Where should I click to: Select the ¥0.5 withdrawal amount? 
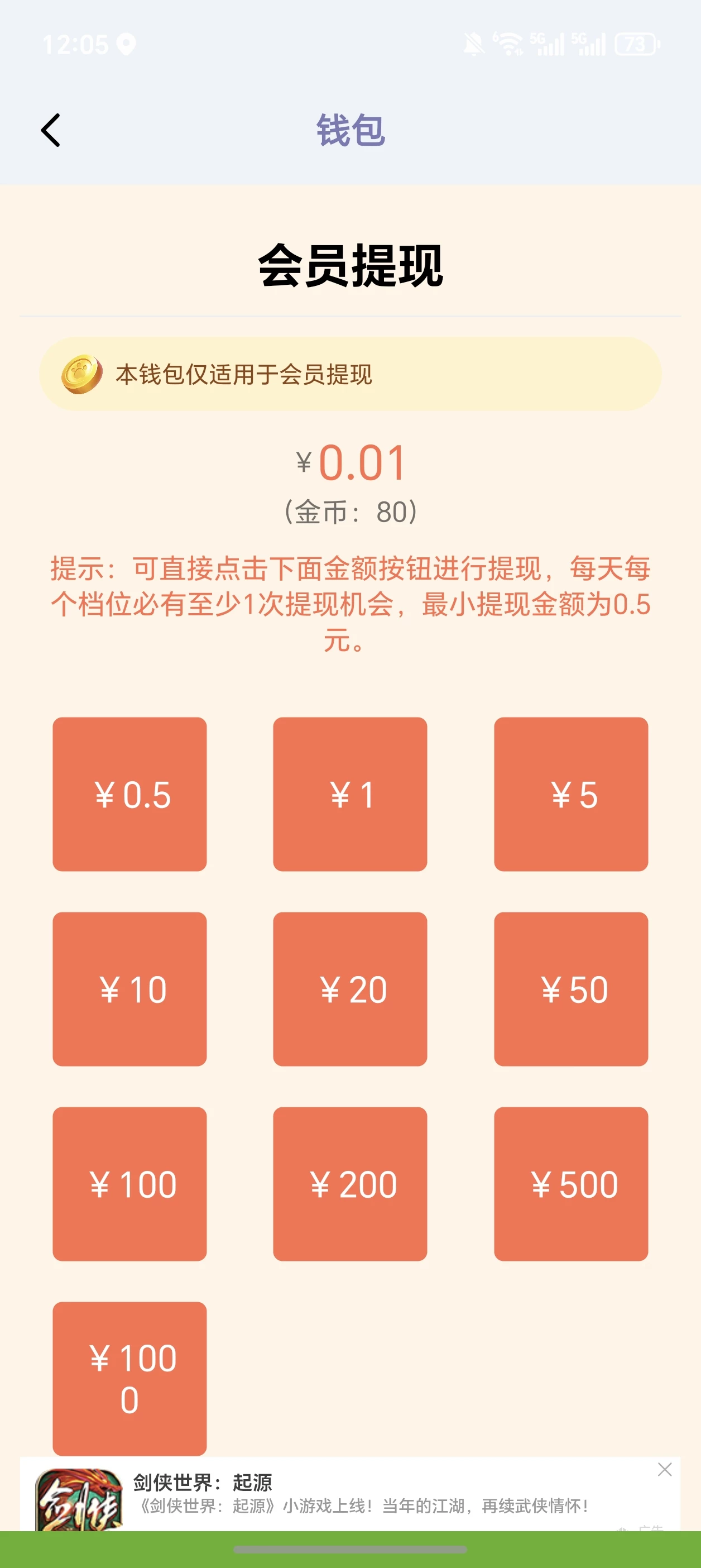[x=129, y=795]
